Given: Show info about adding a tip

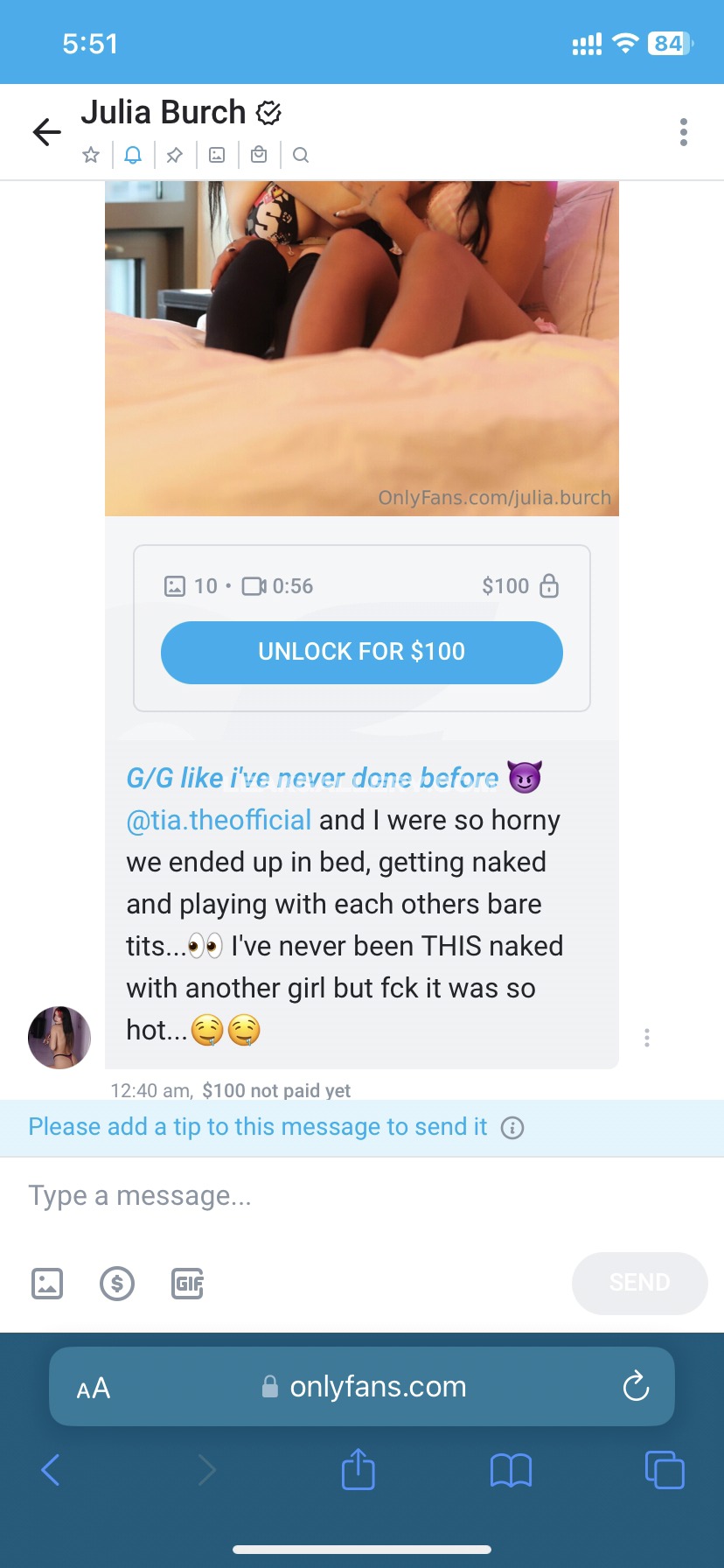Looking at the screenshot, I should (x=512, y=1128).
